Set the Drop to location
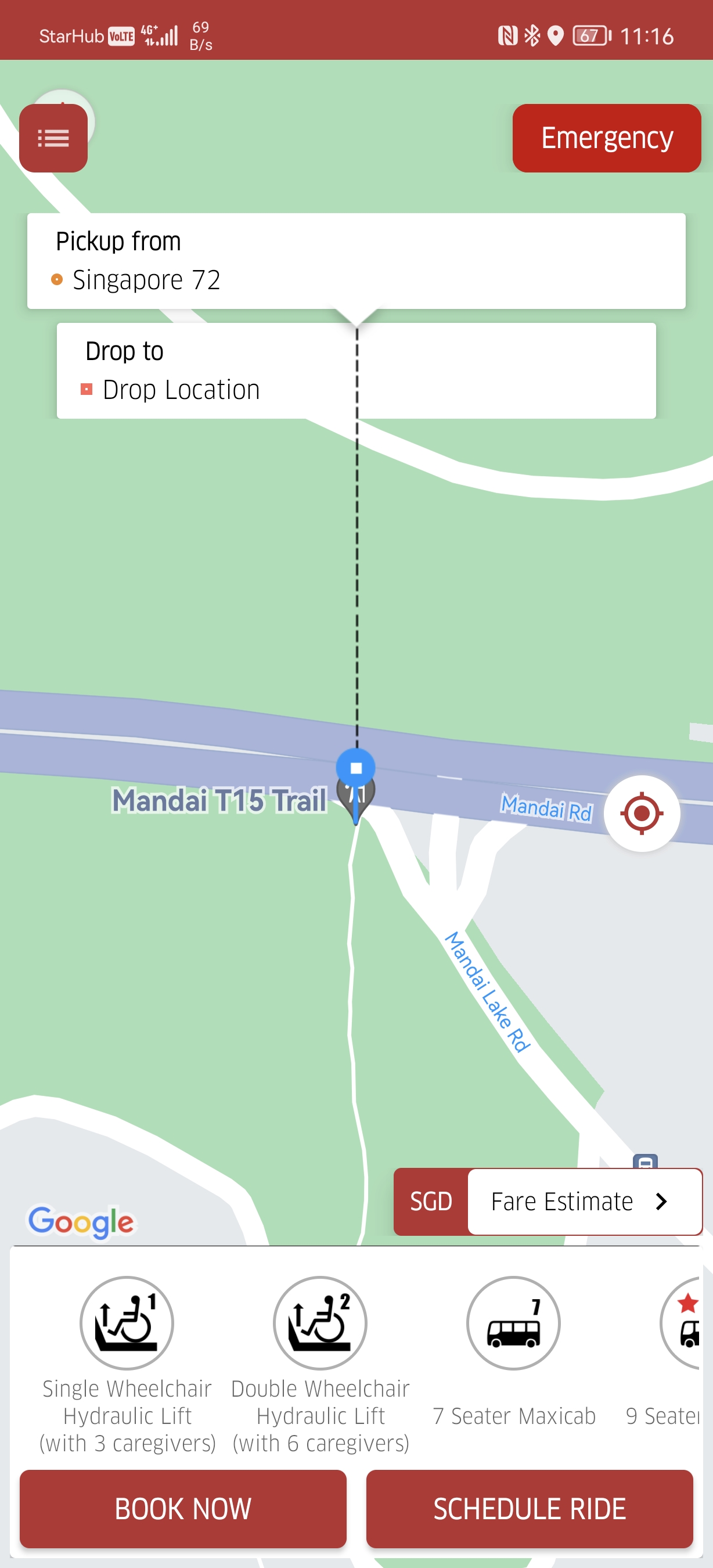Screen dimensions: 713x1568 click(x=355, y=371)
